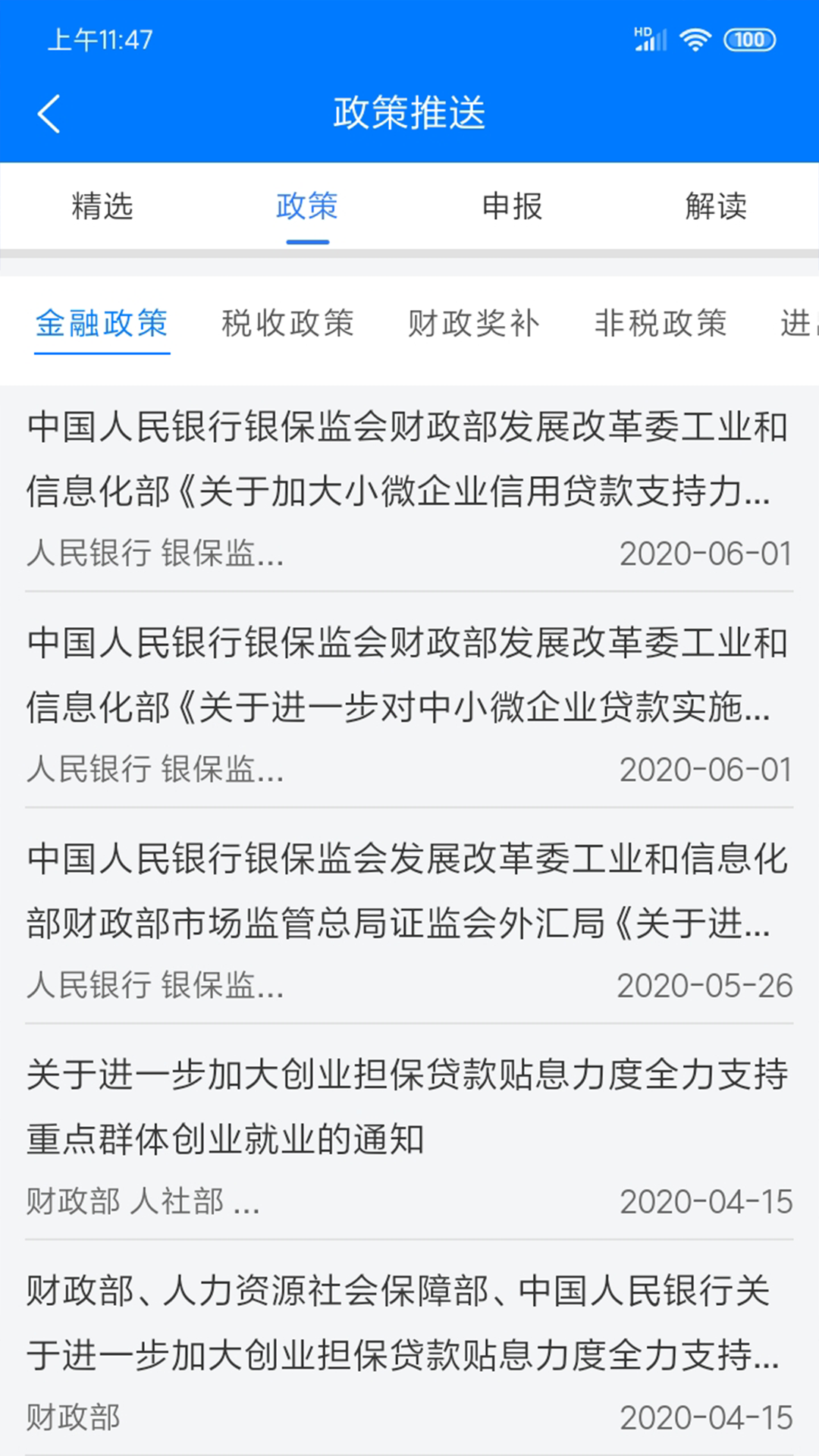The image size is (819, 1456).
Task: Switch to the 精选 tab
Action: (x=102, y=206)
